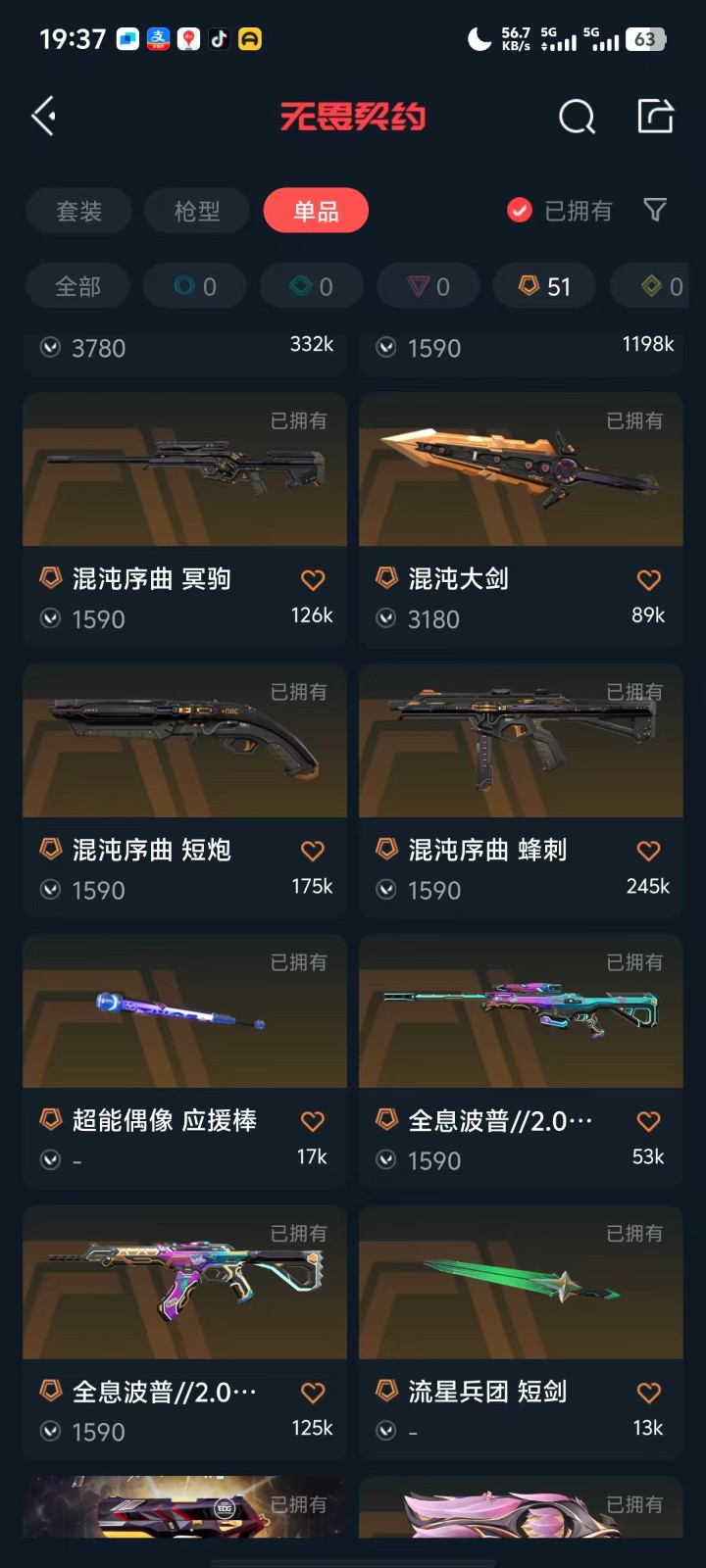The width and height of the screenshot is (706, 1568).
Task: Favorite the 混沌大剑 skin
Action: tap(649, 580)
